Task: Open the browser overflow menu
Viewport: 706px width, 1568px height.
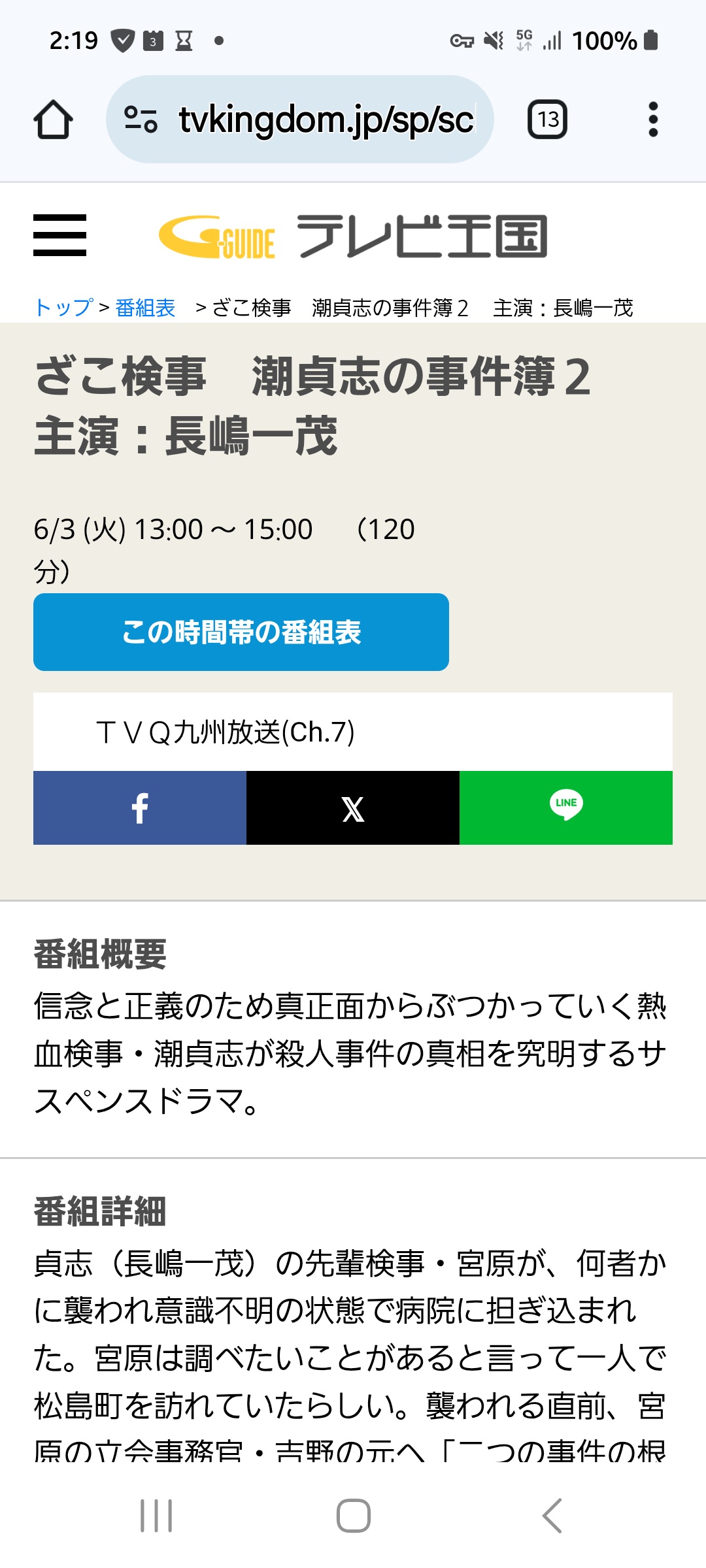Action: coord(652,120)
